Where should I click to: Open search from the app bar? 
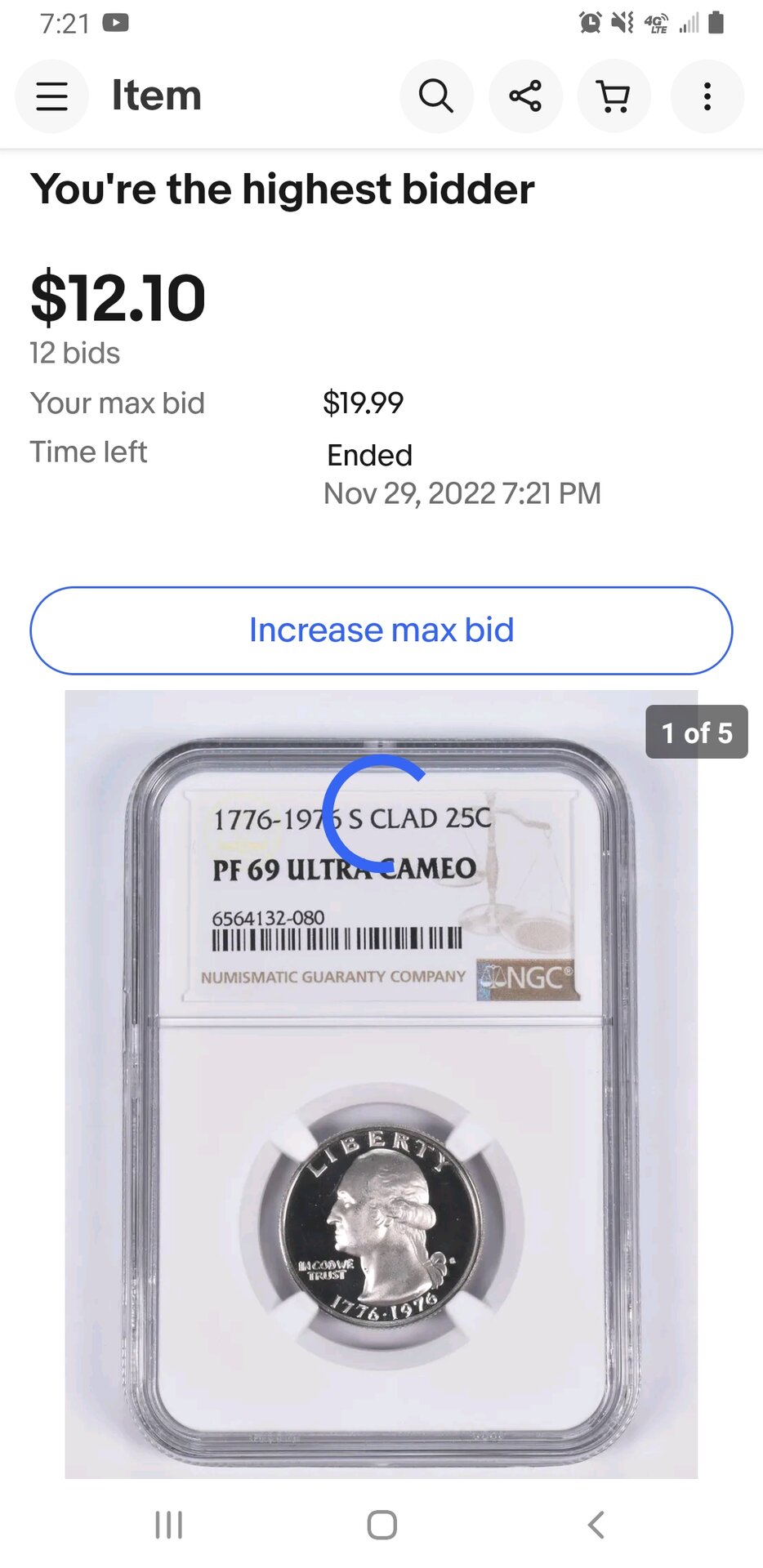pyautogui.click(x=436, y=96)
